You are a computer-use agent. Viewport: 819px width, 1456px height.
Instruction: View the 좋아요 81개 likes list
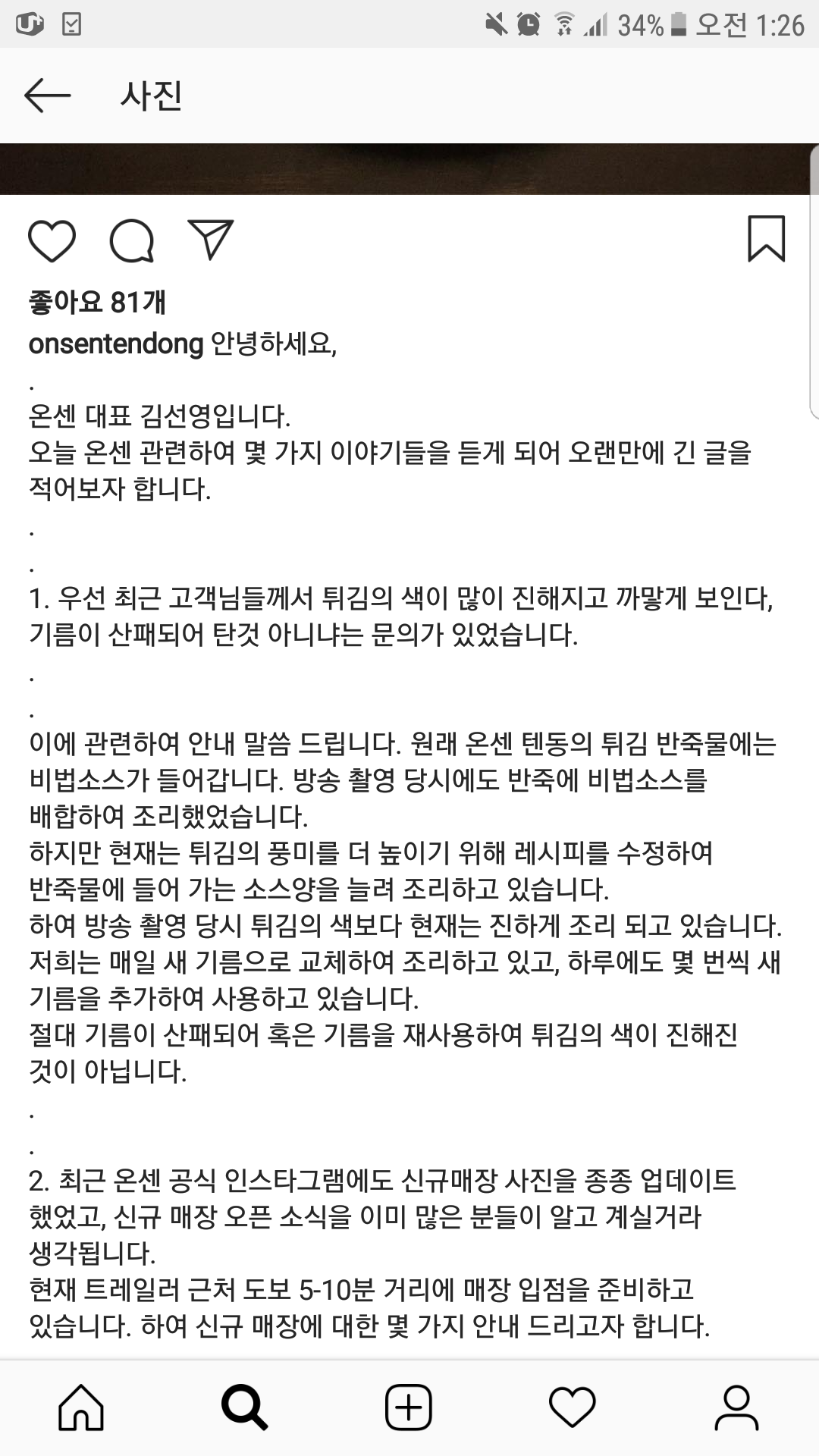coord(97,302)
